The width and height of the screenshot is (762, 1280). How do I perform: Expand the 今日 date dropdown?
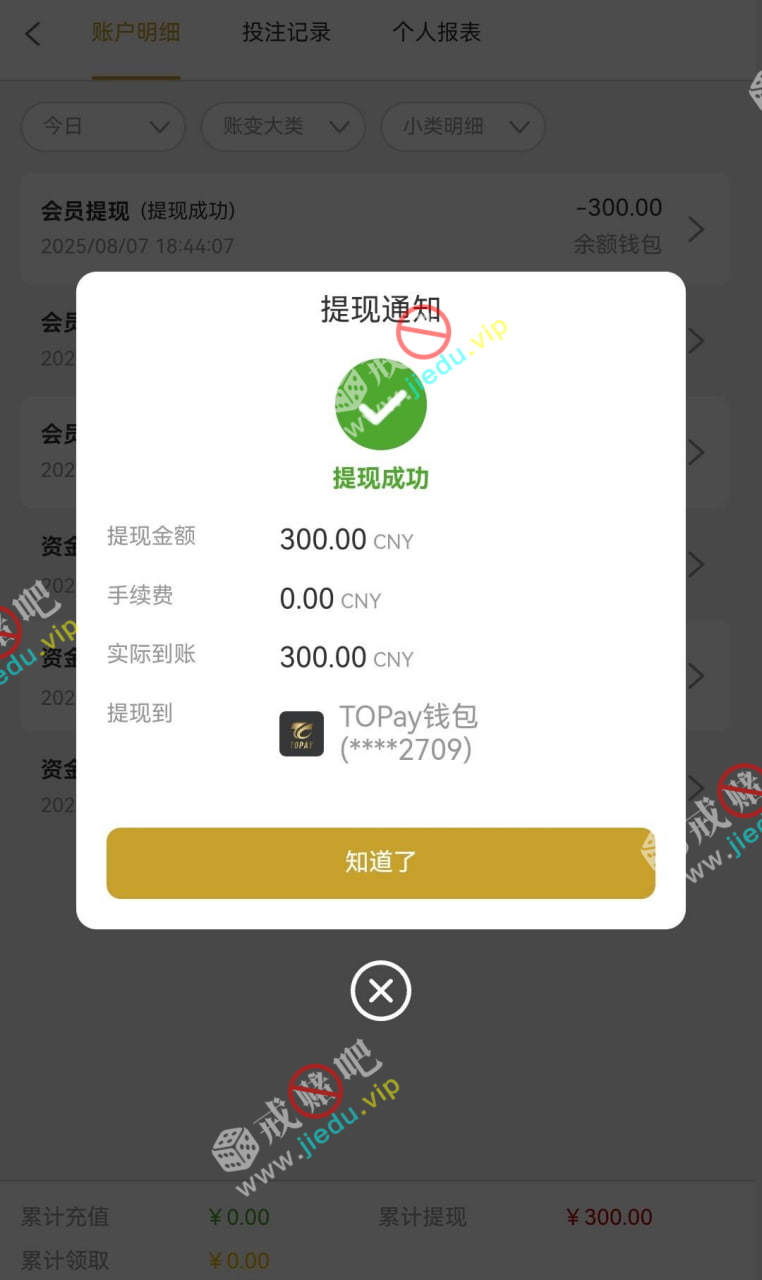[x=103, y=126]
